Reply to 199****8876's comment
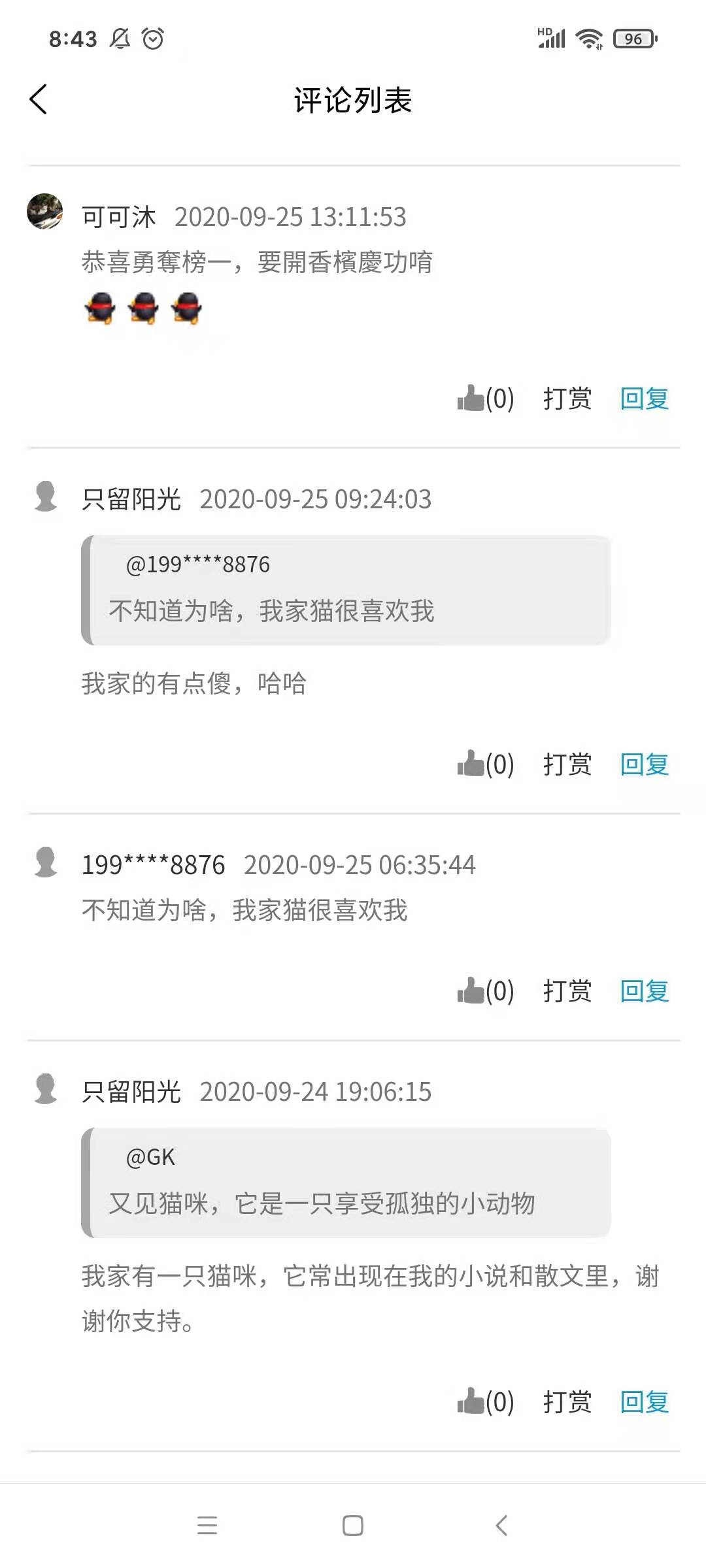Image resolution: width=706 pixels, height=1568 pixels. [x=645, y=990]
